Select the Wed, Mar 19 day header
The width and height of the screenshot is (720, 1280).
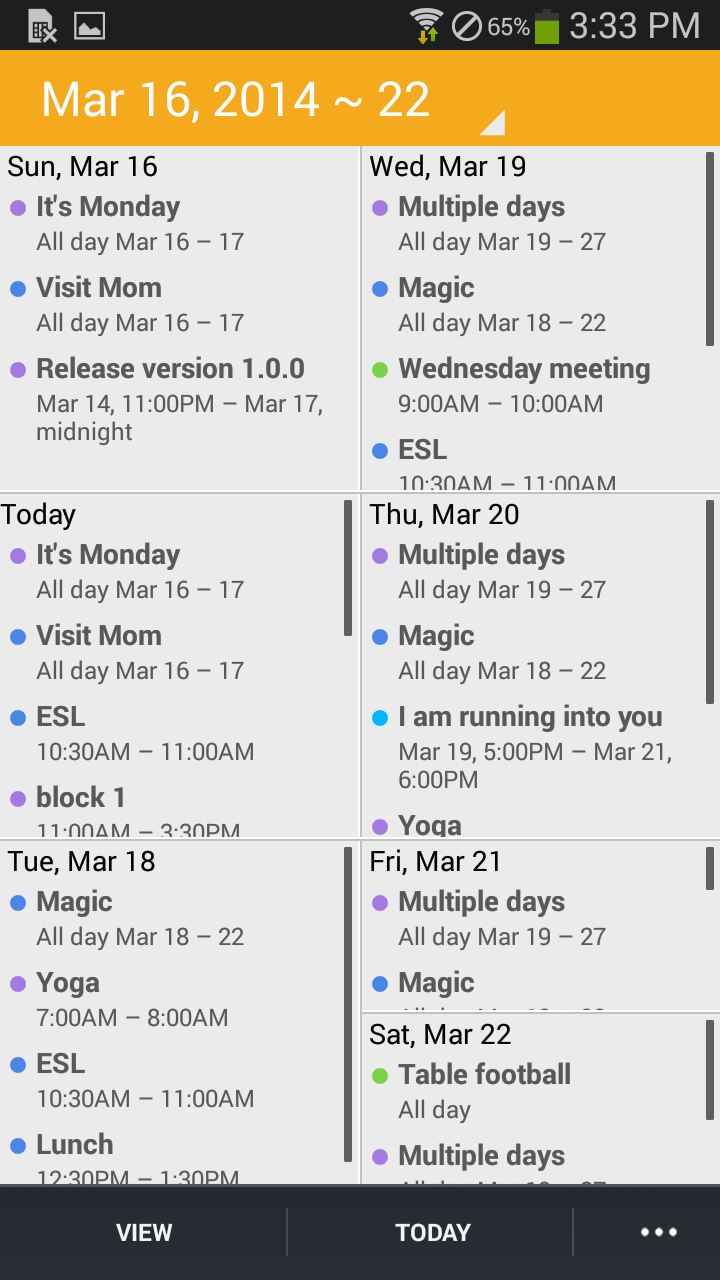click(448, 167)
